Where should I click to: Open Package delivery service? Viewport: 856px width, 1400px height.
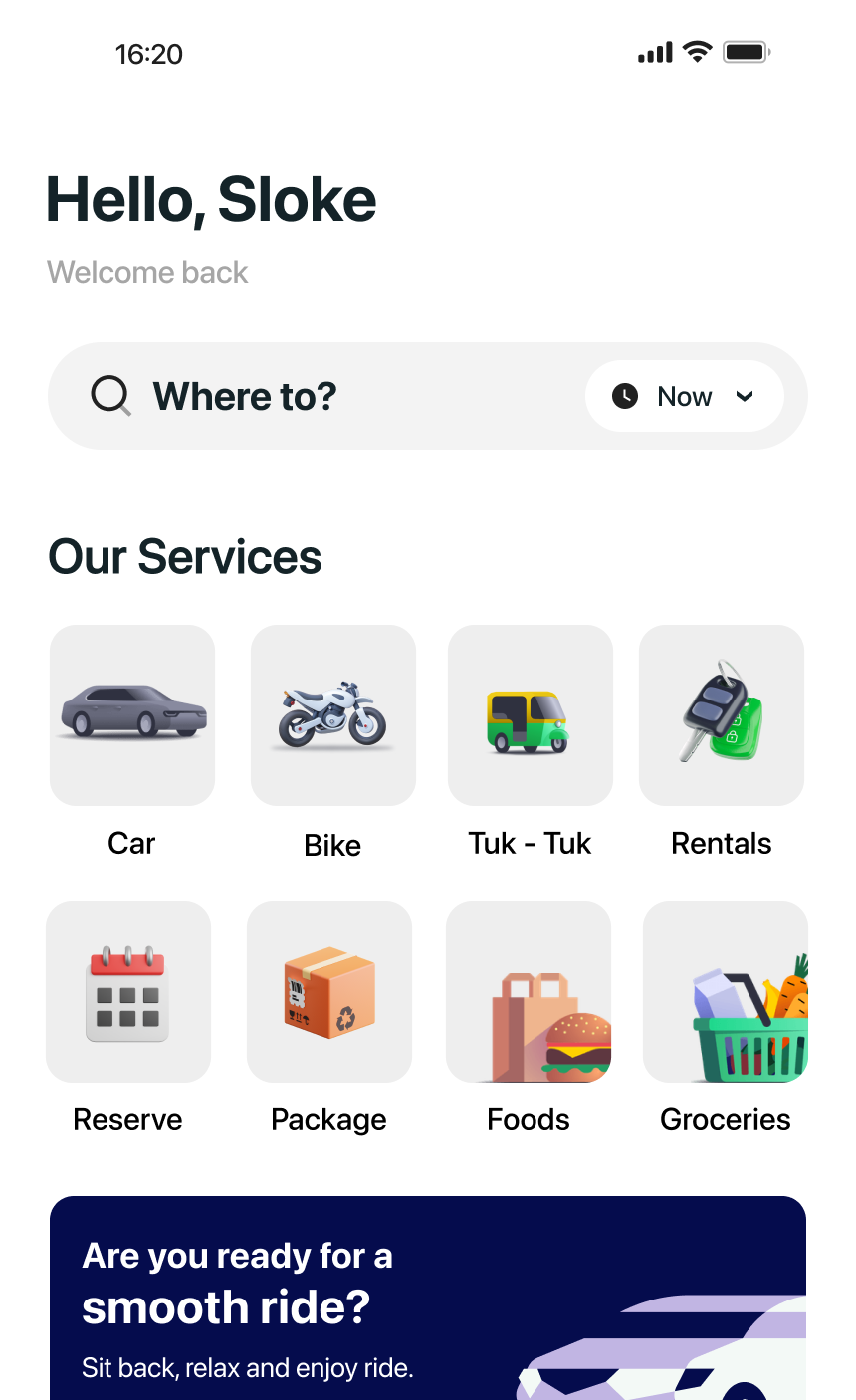coord(329,992)
